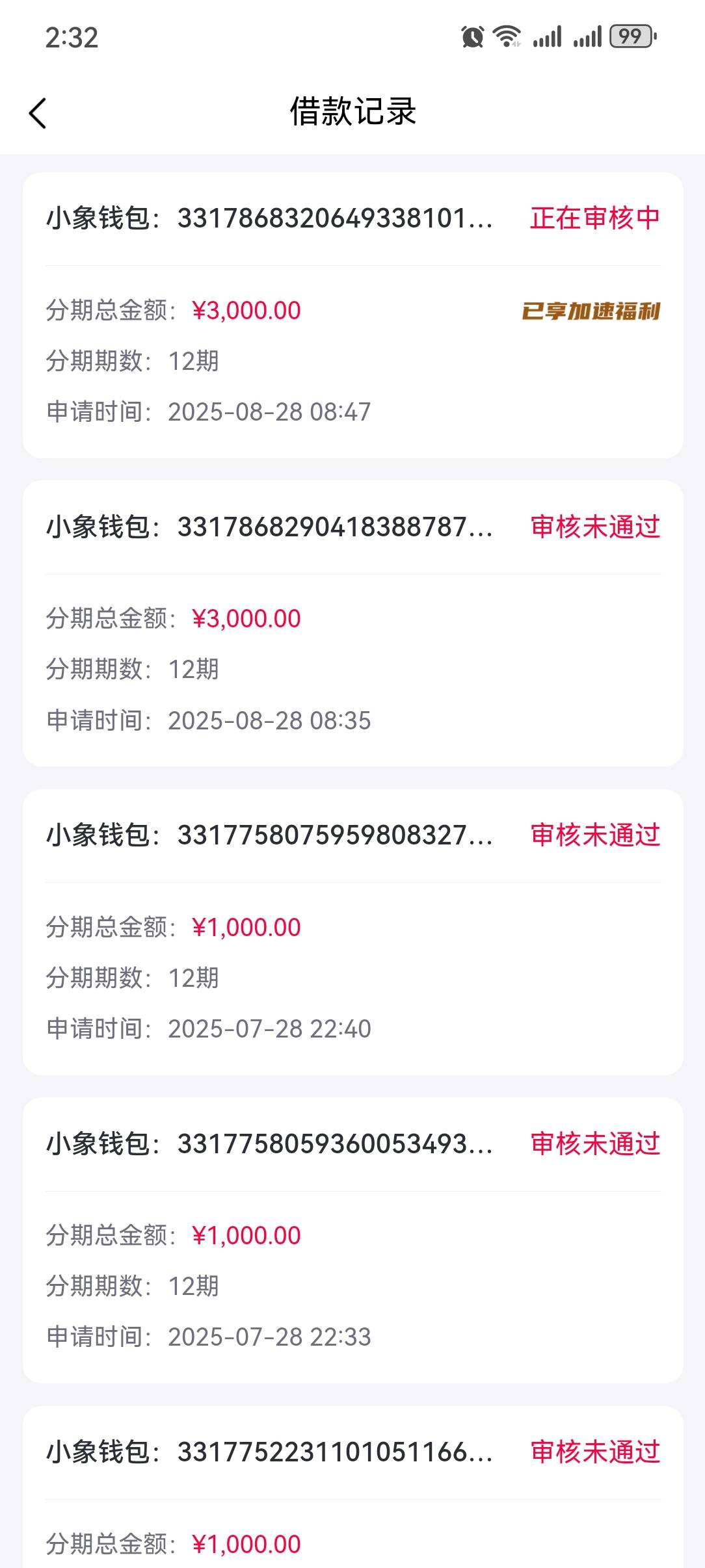View the loan record applied 2025-07-28 22:40
This screenshot has width=705, height=1568.
(352, 932)
